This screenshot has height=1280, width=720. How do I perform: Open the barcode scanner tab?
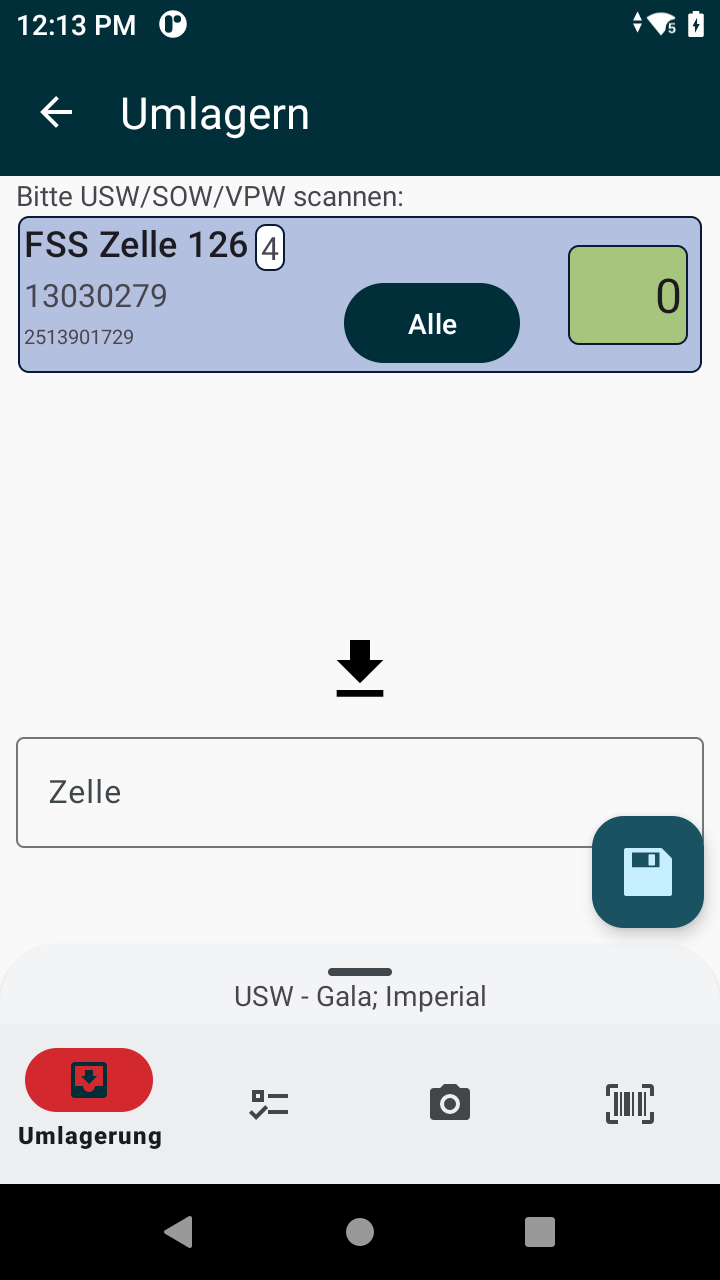[630, 1104]
